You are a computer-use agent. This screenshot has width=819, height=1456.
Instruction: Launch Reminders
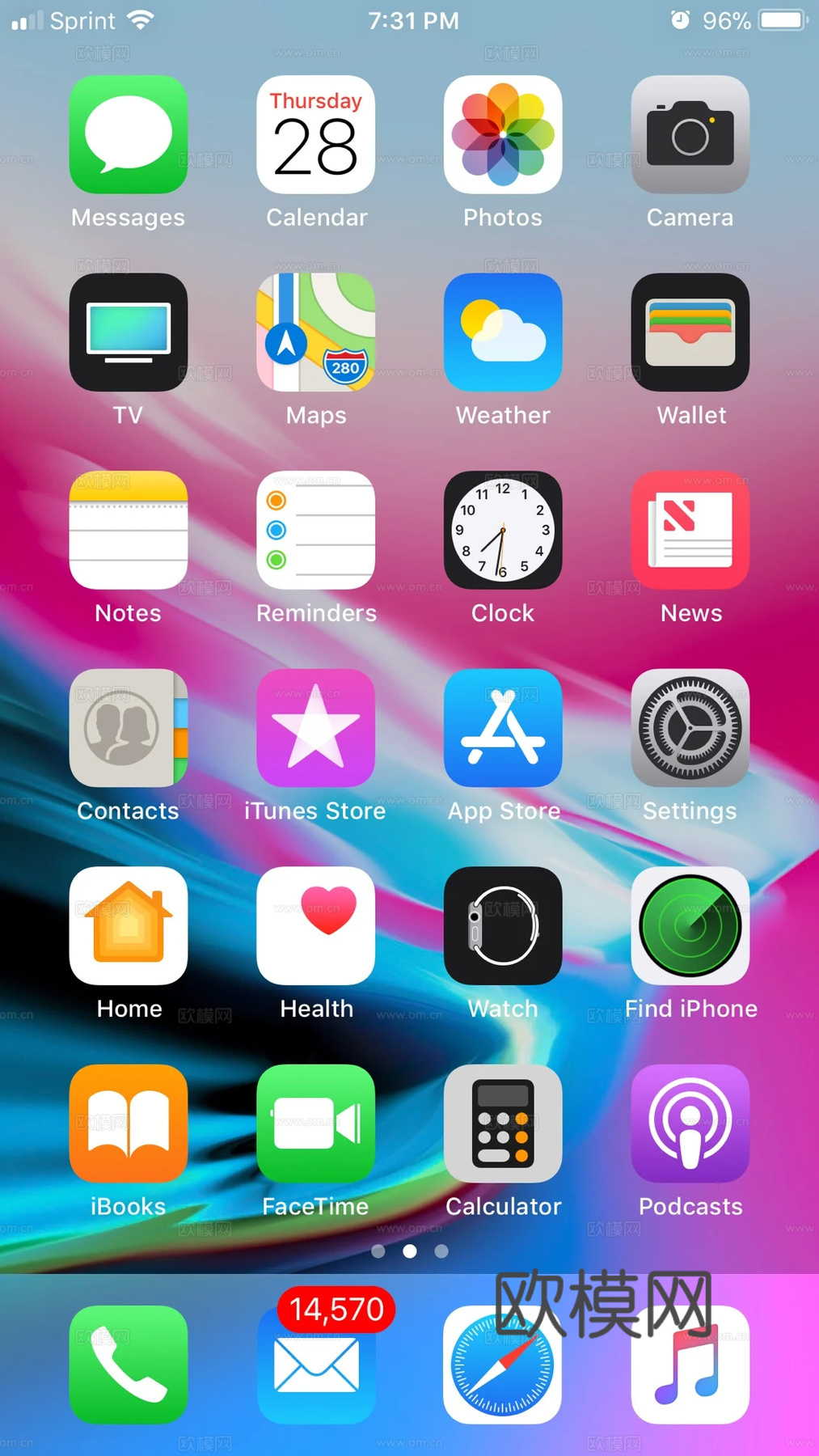click(315, 530)
